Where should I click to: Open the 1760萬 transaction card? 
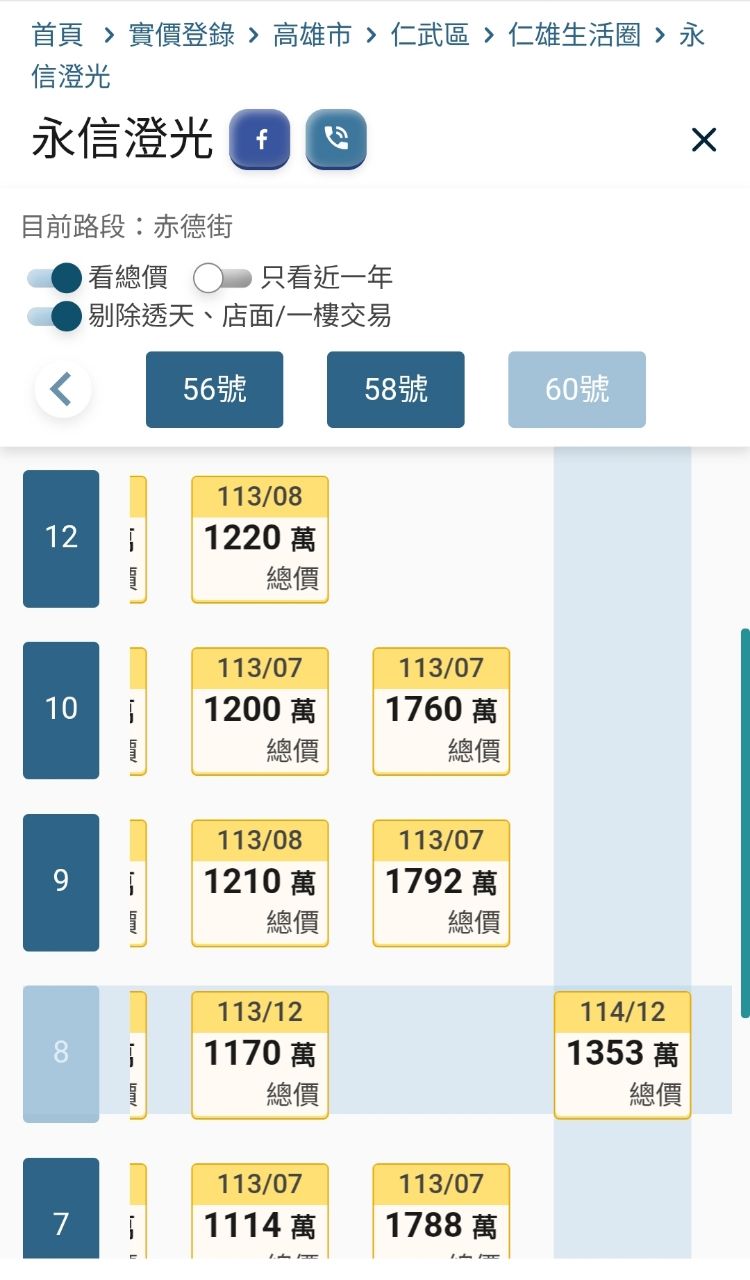point(441,711)
